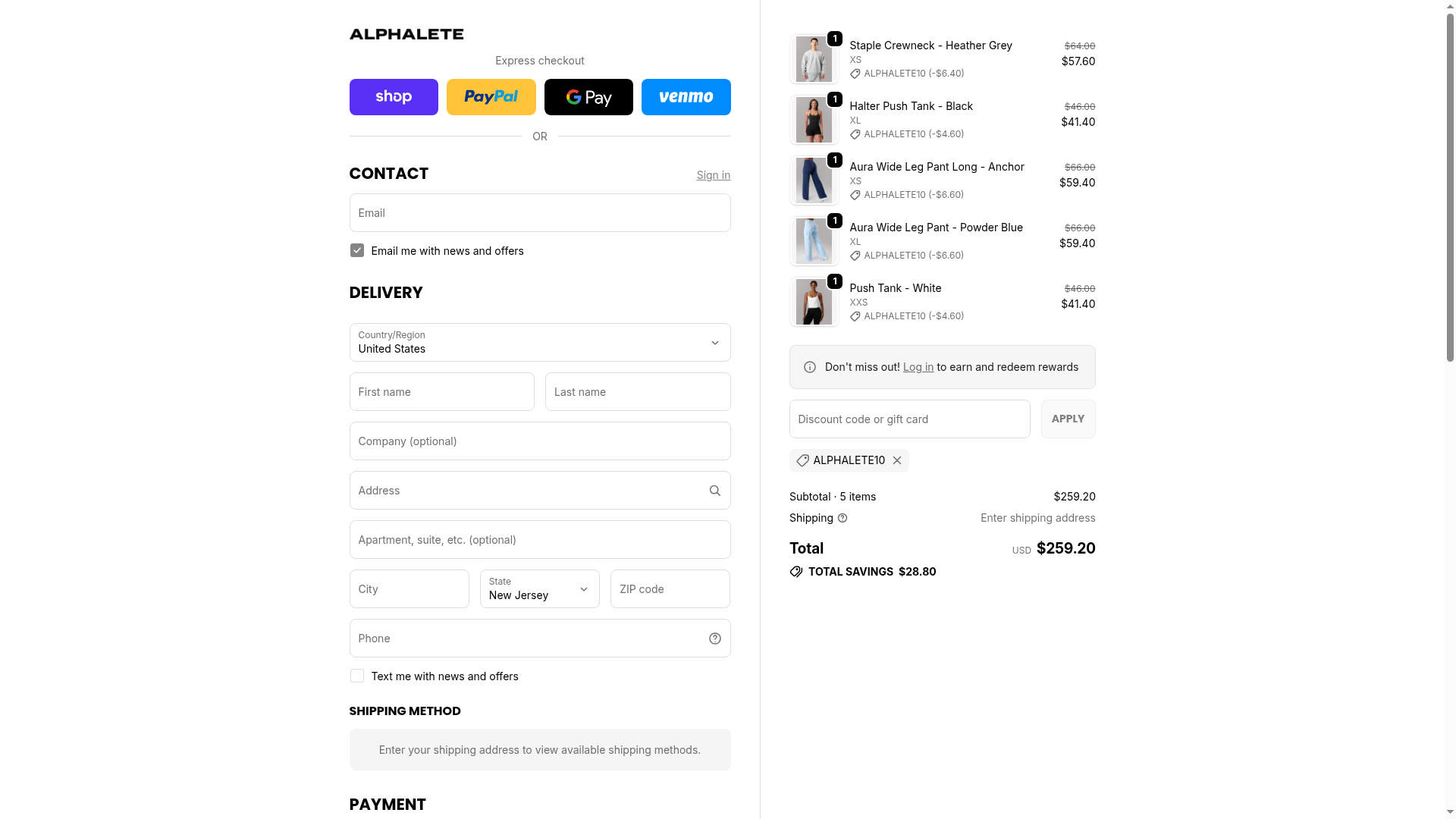Remove the ALPHALETE10 discount code
The width and height of the screenshot is (1456, 819).
897,460
